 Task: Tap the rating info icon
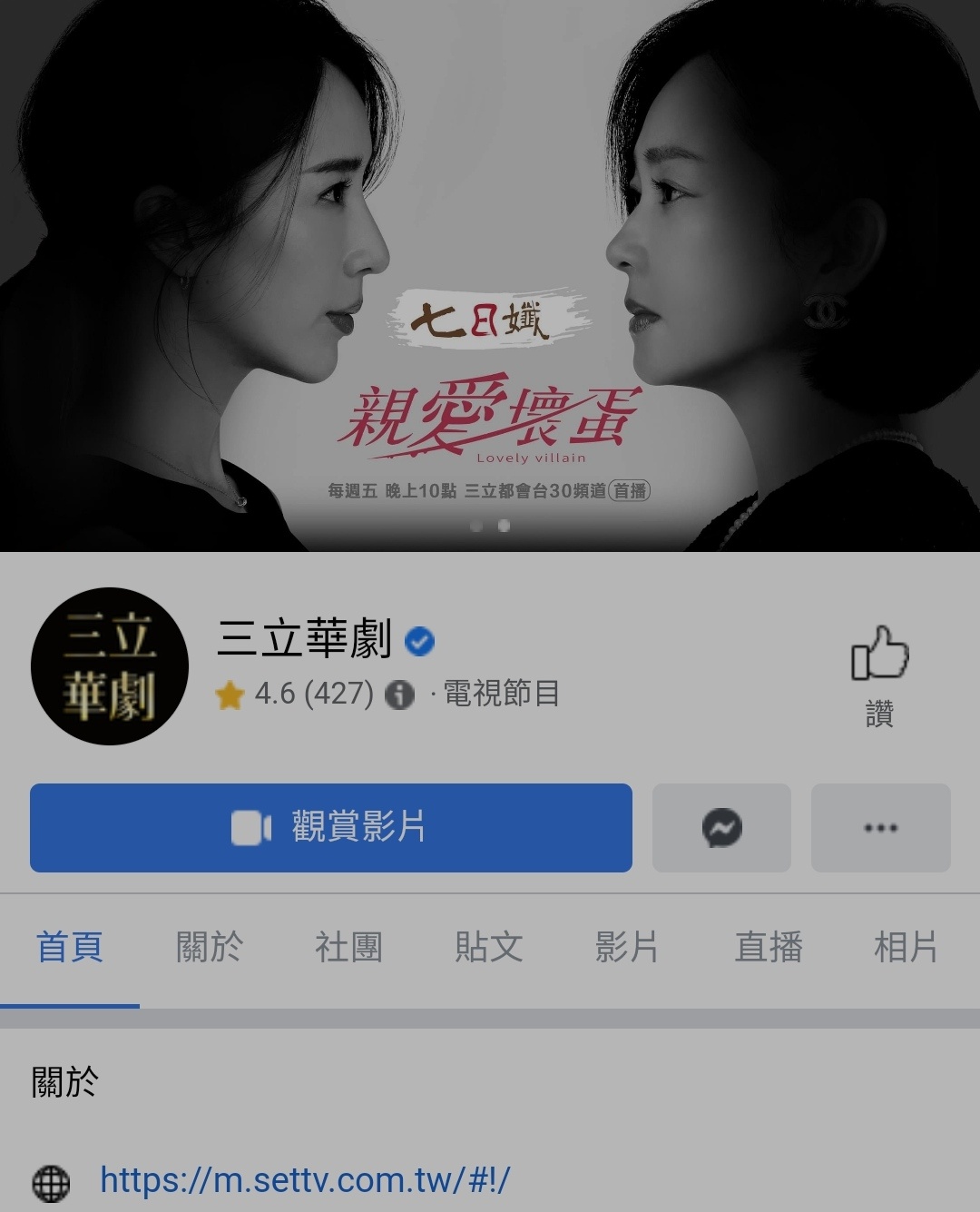[399, 695]
